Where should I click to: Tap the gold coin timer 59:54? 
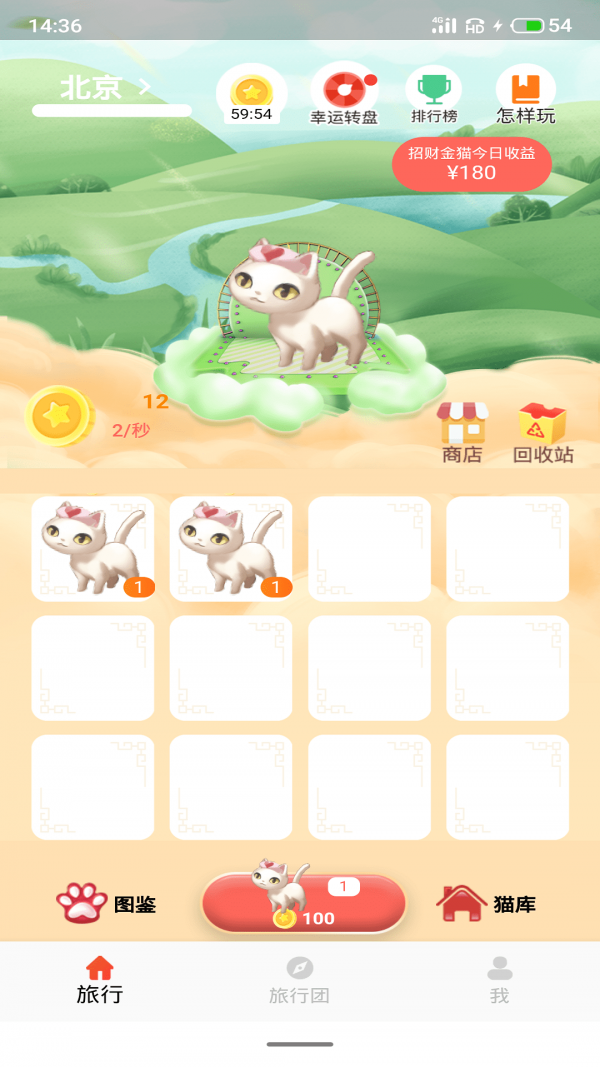[x=251, y=97]
